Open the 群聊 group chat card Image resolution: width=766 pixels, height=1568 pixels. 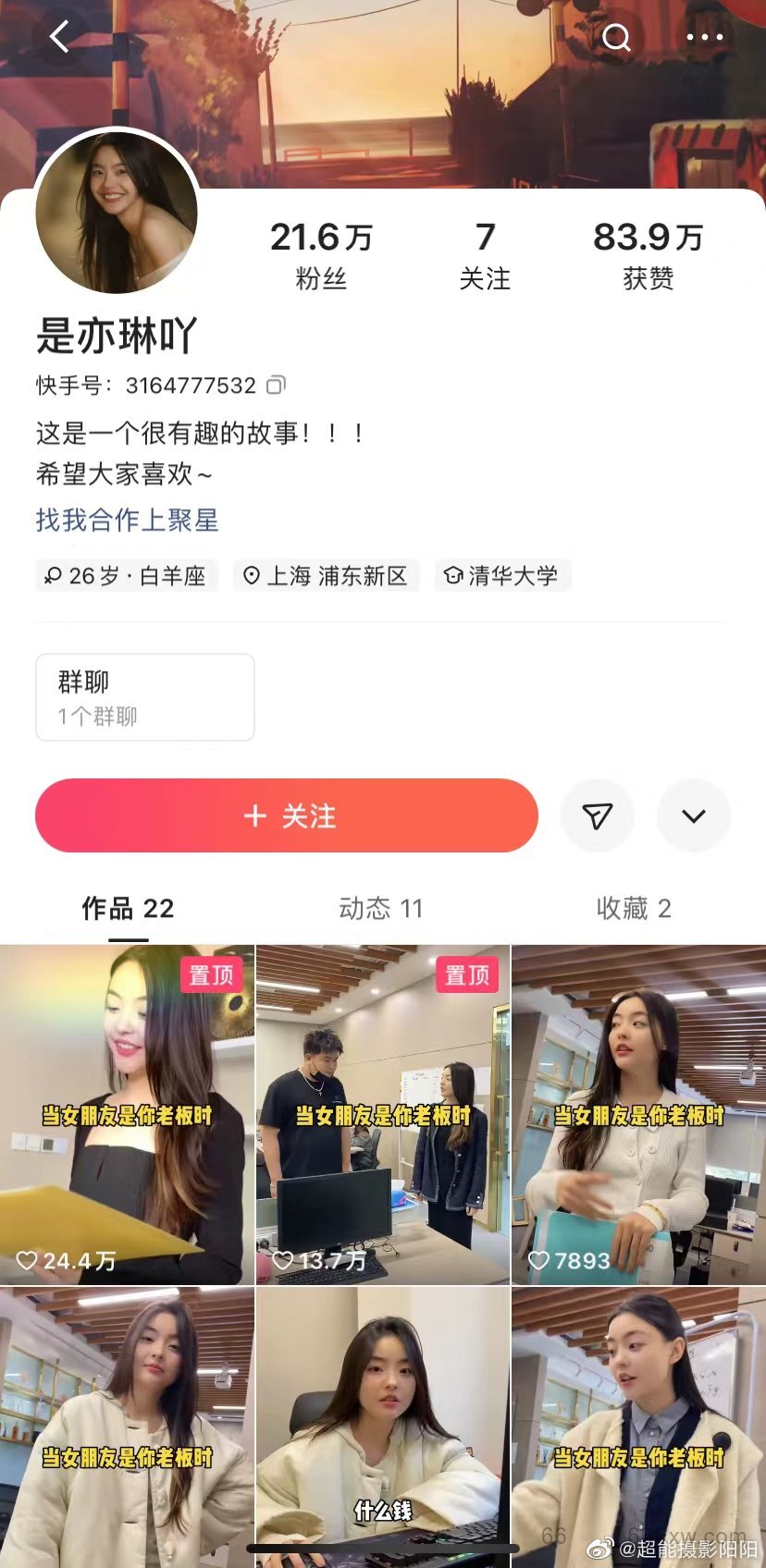point(143,697)
